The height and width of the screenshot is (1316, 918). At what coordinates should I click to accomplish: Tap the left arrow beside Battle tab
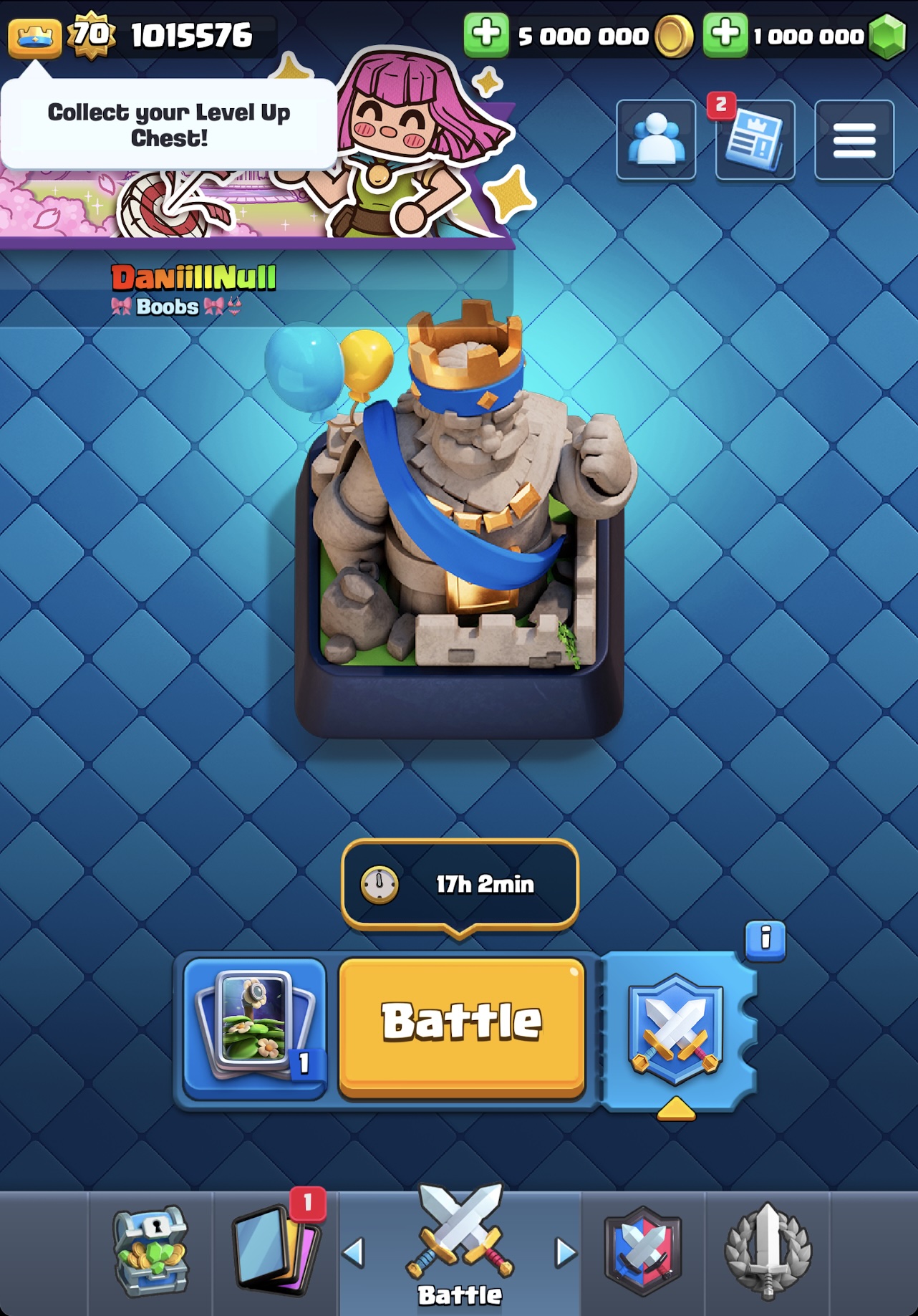click(x=354, y=1252)
